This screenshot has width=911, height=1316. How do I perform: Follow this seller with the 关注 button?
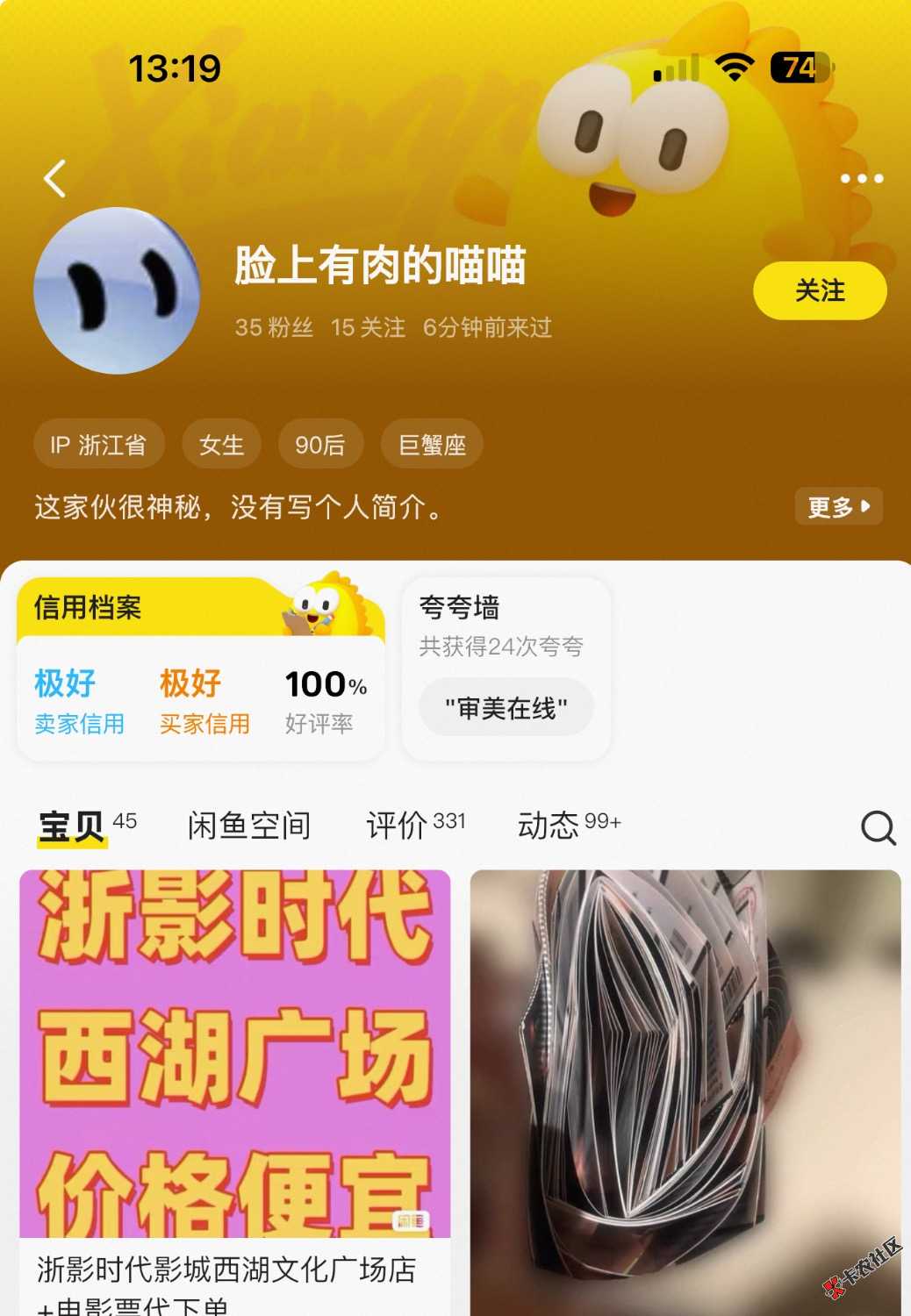pos(819,290)
